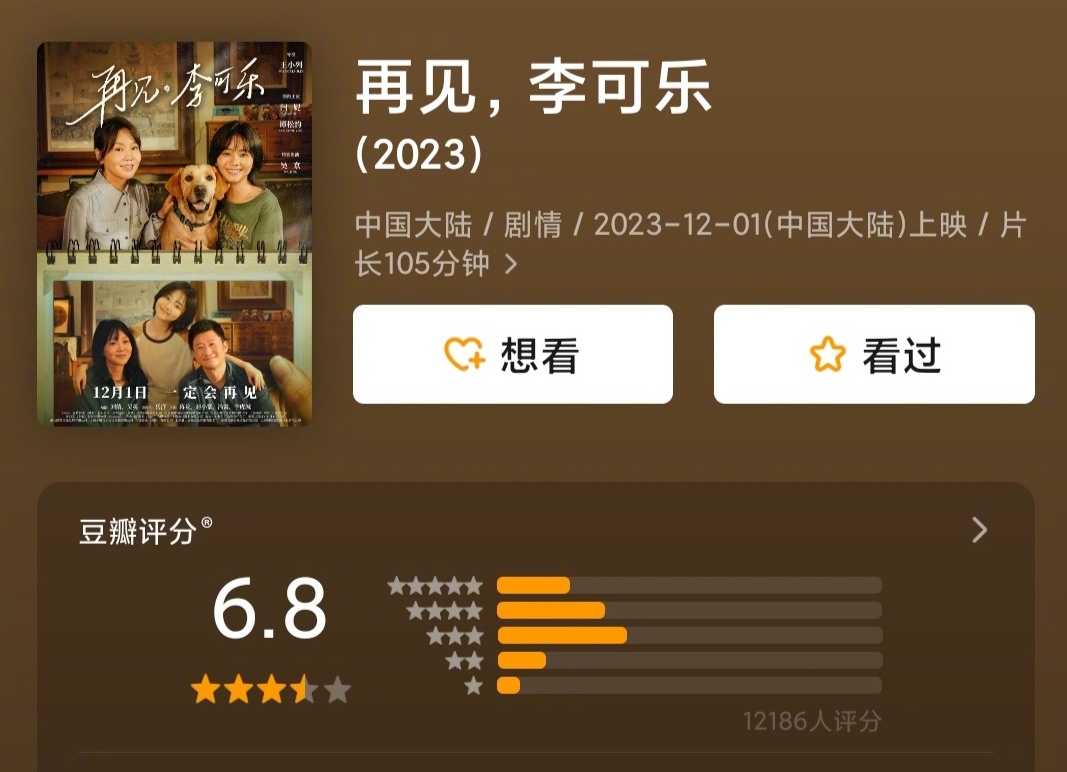Expand the movie info line ending 片长105分钟
This screenshot has width=1067, height=772.
coord(511,265)
